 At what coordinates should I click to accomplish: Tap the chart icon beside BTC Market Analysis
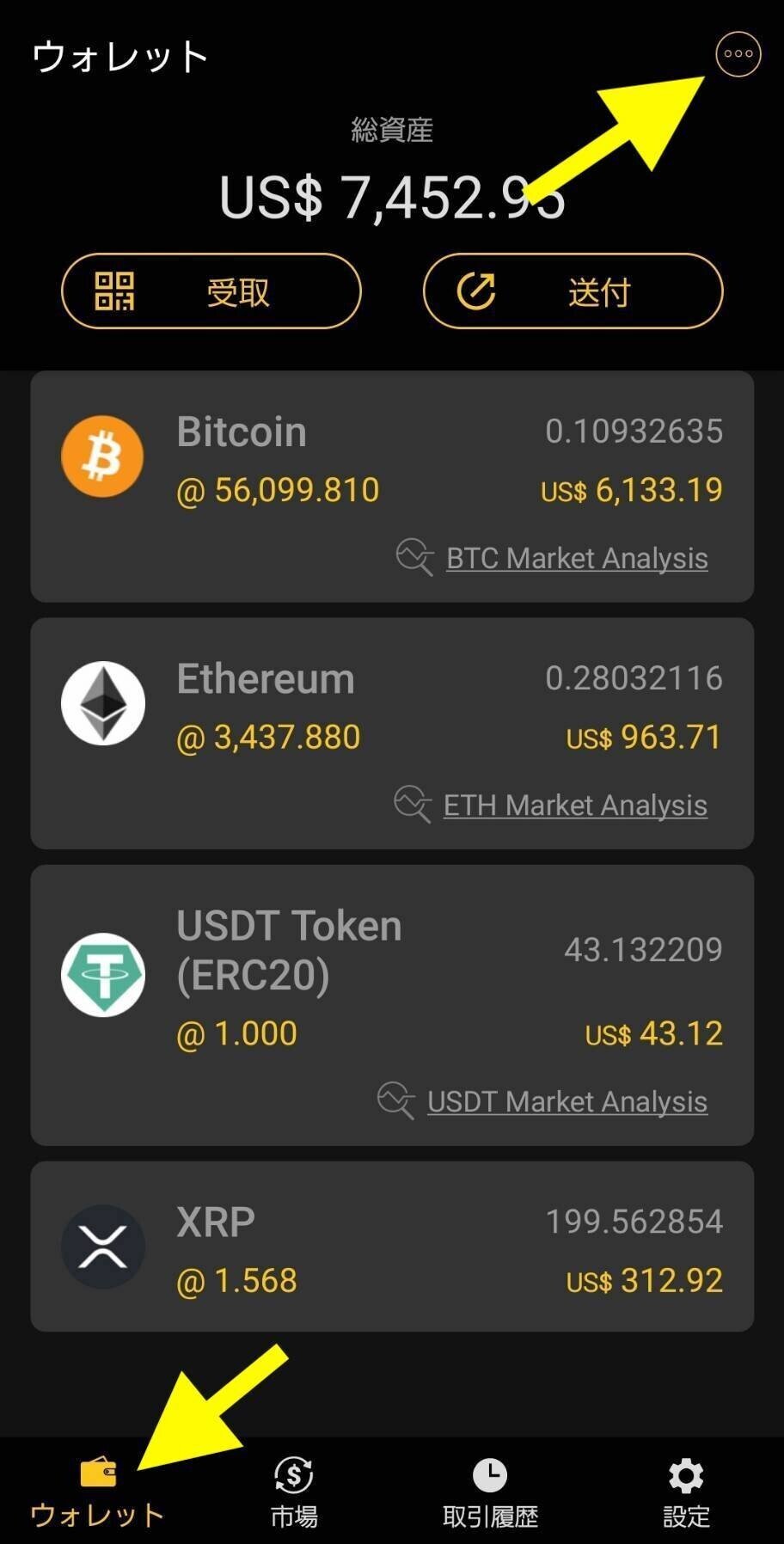click(x=415, y=557)
